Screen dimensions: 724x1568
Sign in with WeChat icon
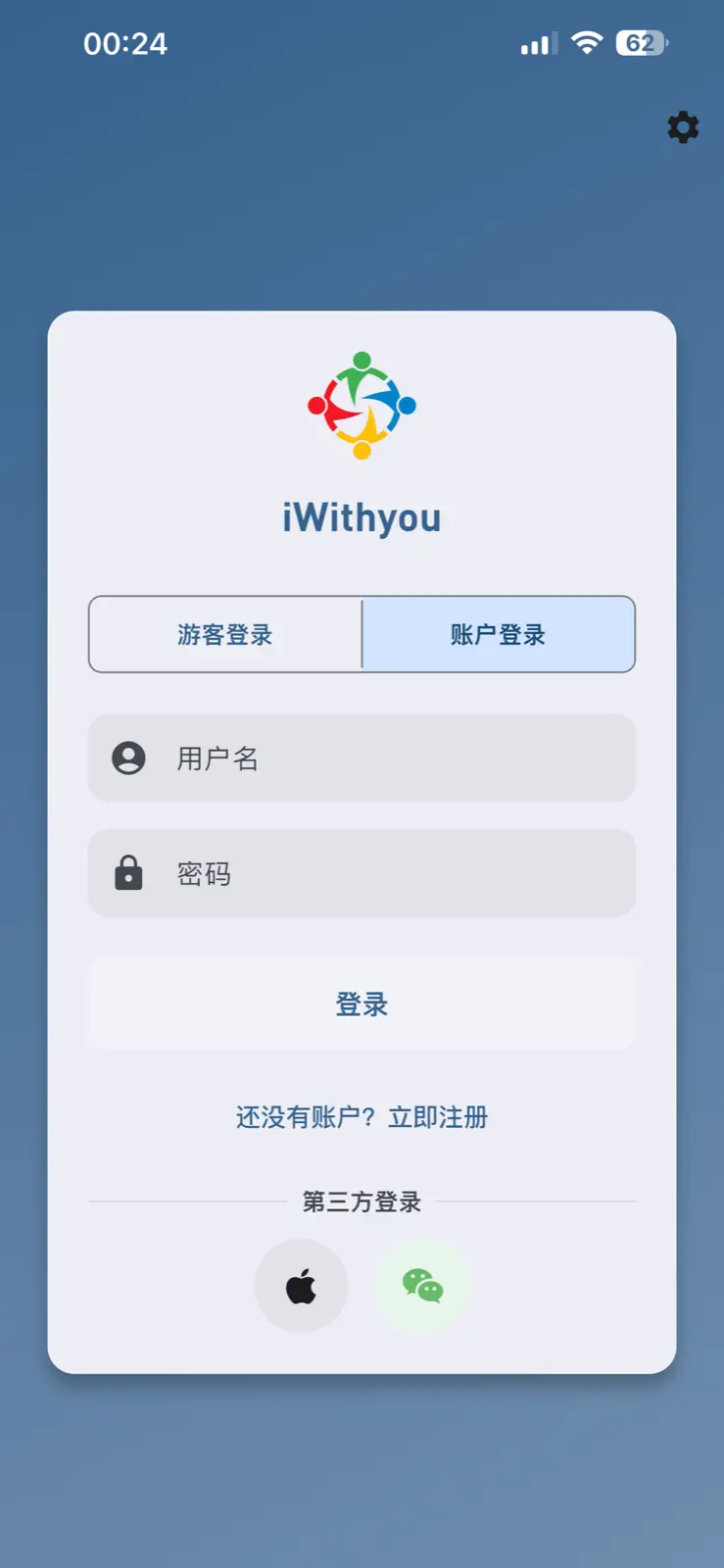[x=421, y=1286]
